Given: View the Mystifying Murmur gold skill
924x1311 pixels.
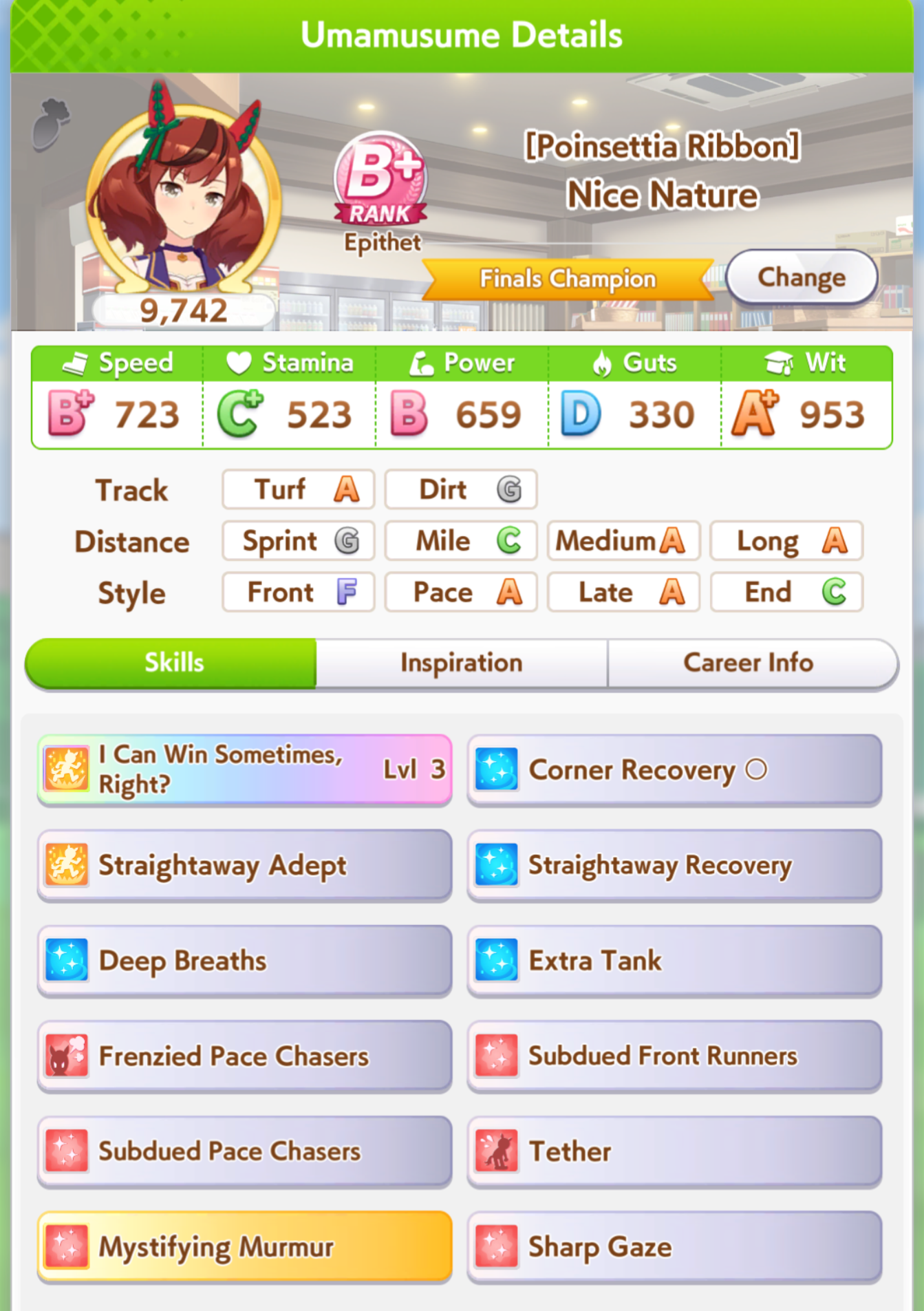Looking at the screenshot, I should (x=244, y=1247).
